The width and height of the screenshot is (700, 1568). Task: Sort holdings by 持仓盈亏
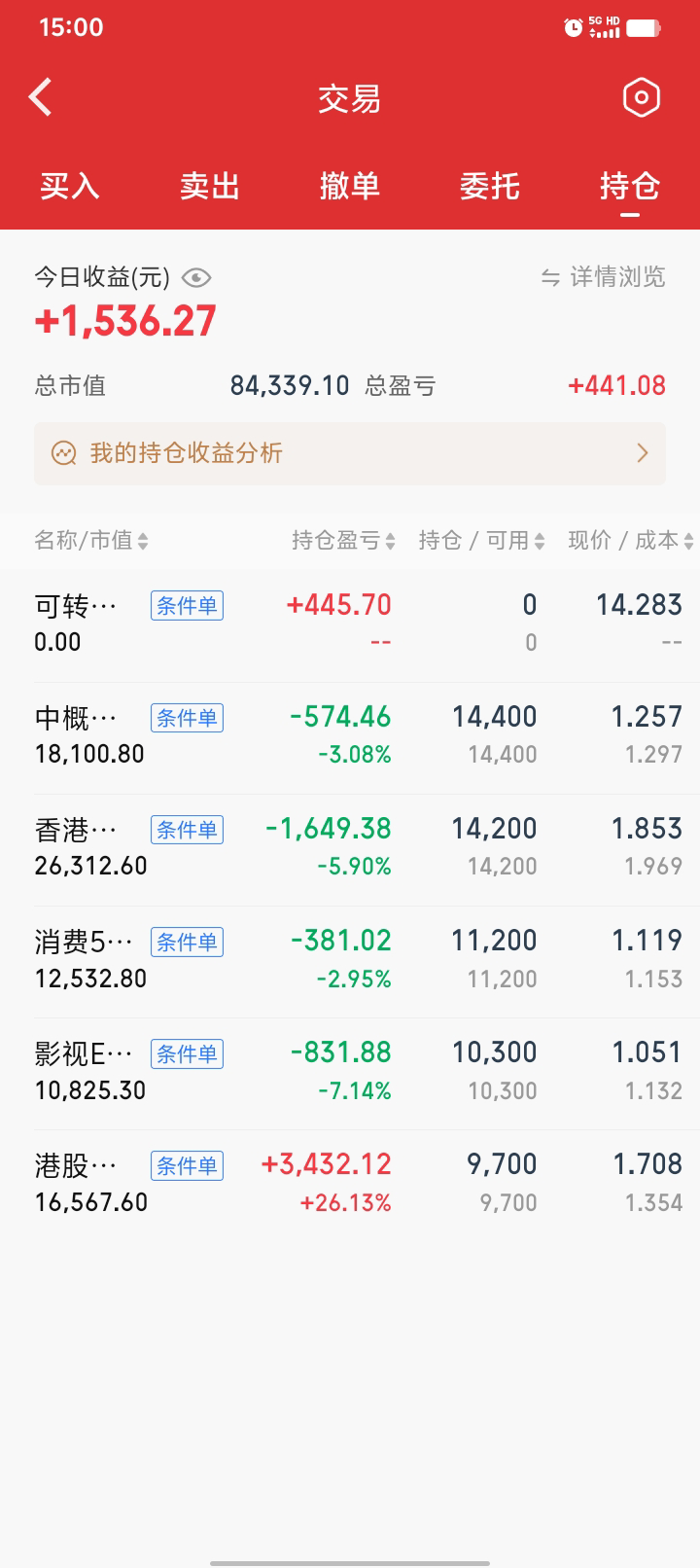click(x=343, y=541)
